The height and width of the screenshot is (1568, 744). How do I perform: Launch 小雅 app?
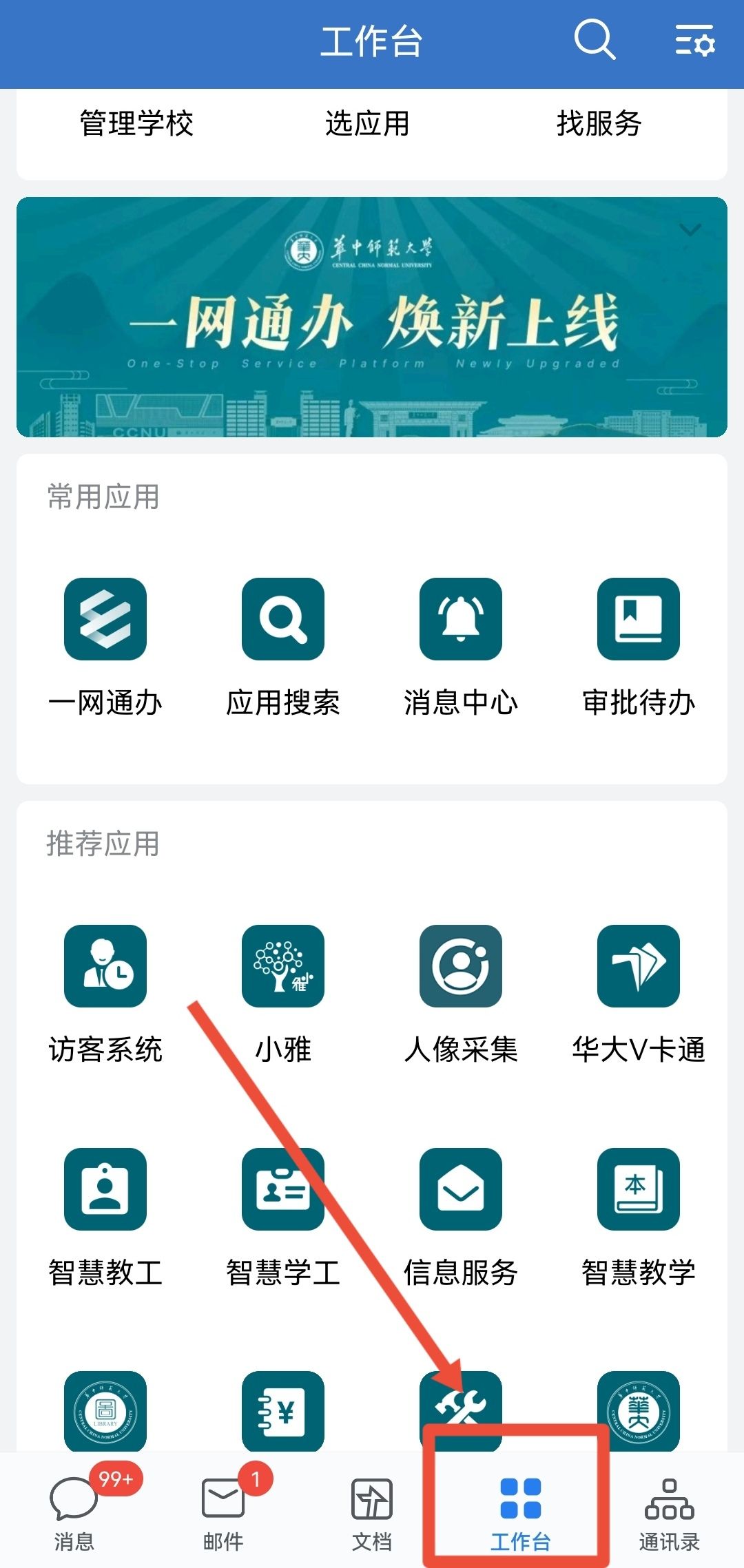[283, 966]
